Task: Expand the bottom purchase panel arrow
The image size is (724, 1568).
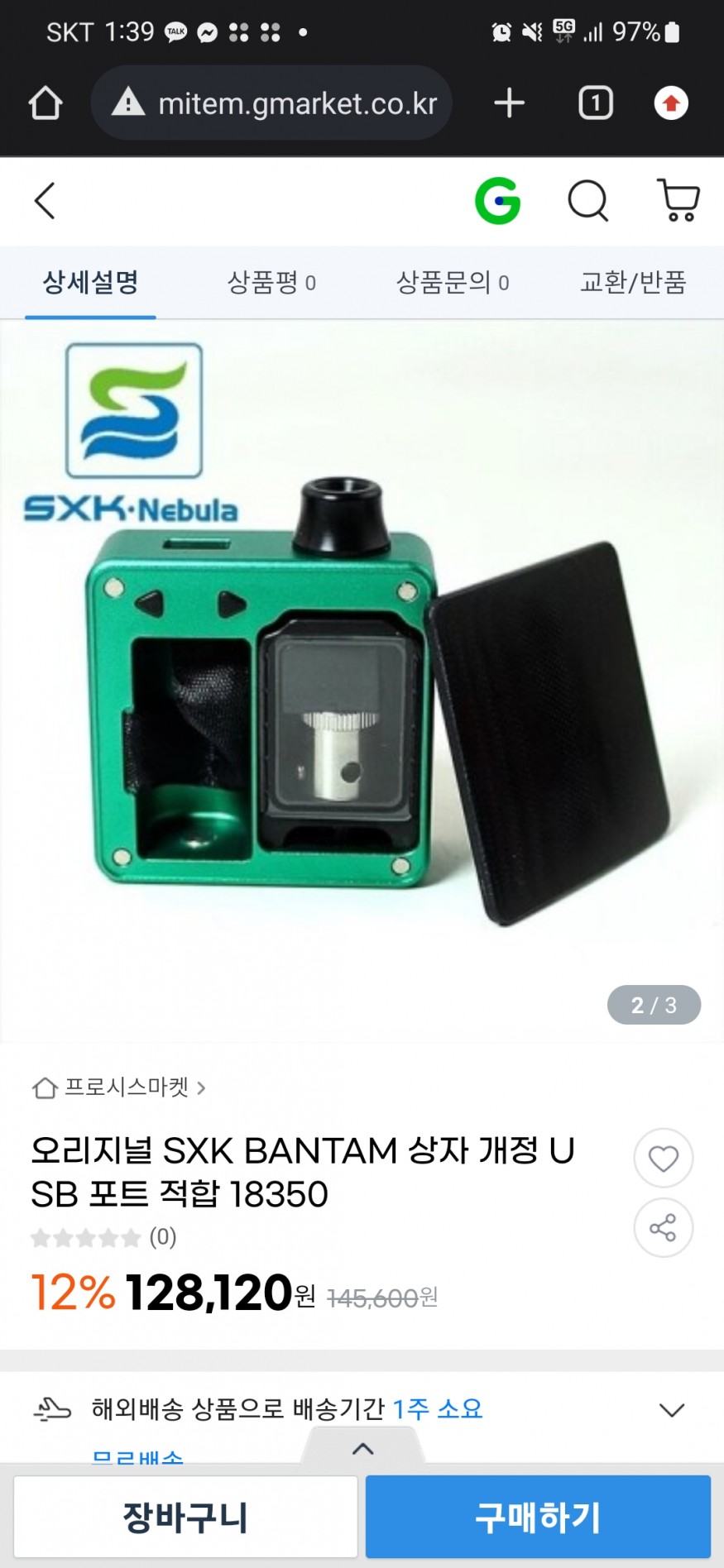Action: pos(362,1448)
